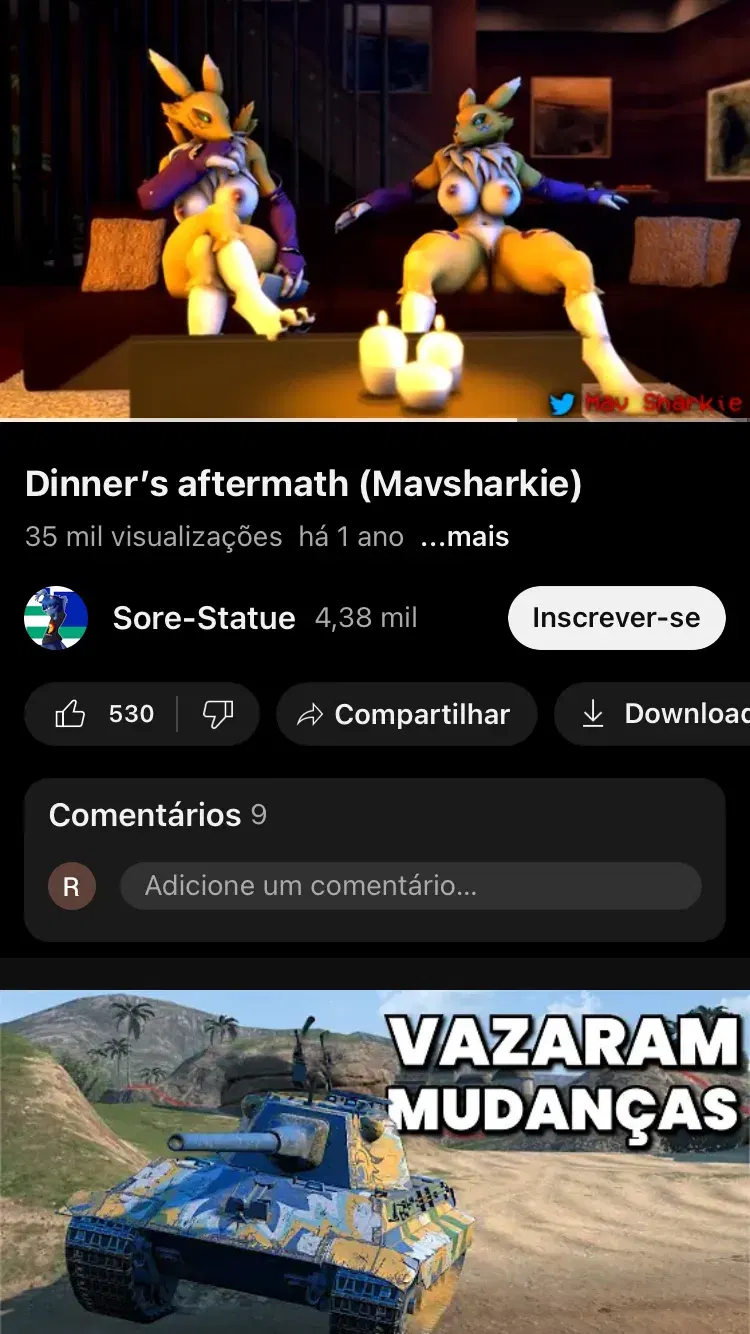
Task: Tap the Adicione um comentário field
Action: (x=410, y=886)
